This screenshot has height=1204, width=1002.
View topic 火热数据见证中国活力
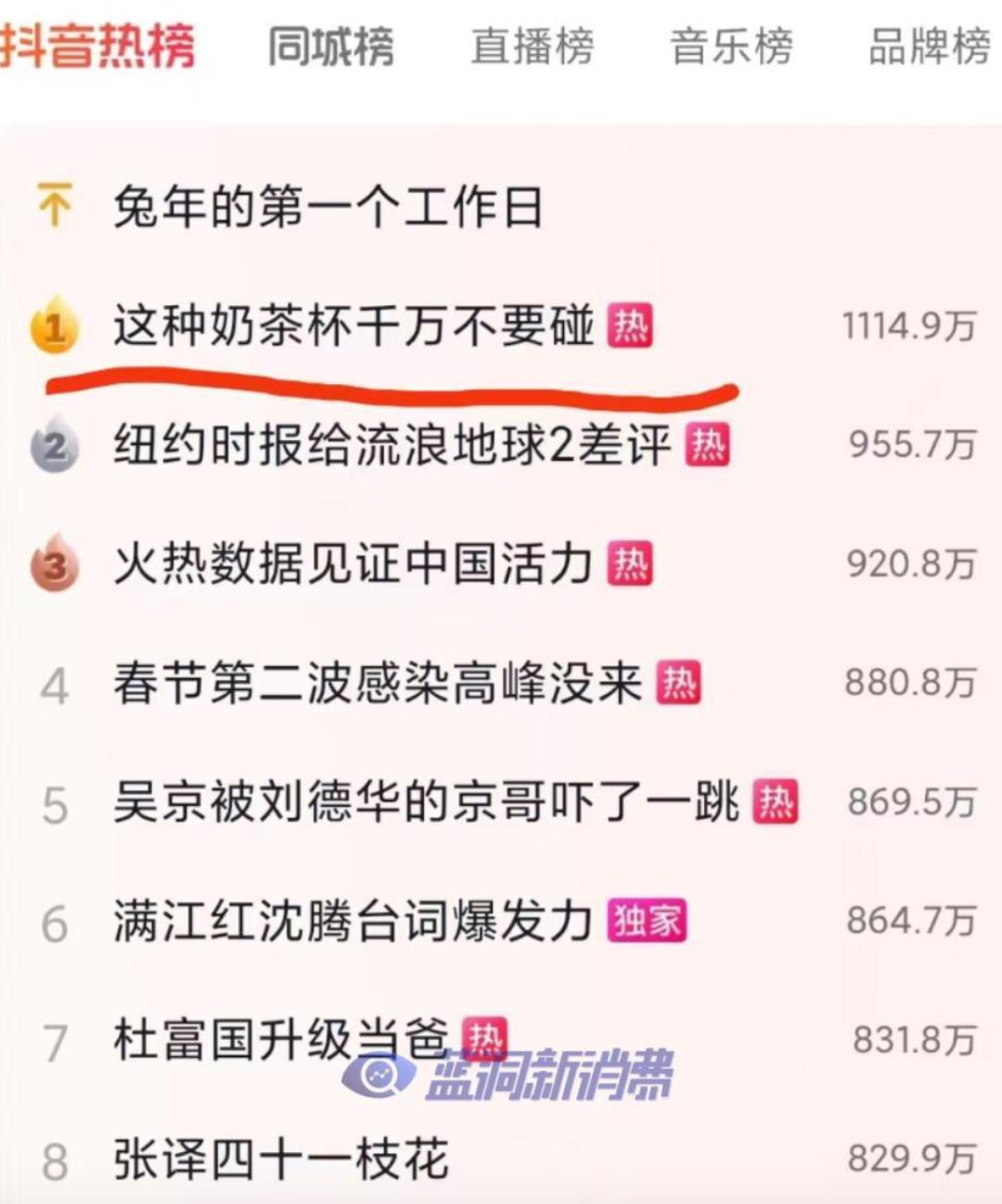tap(353, 565)
